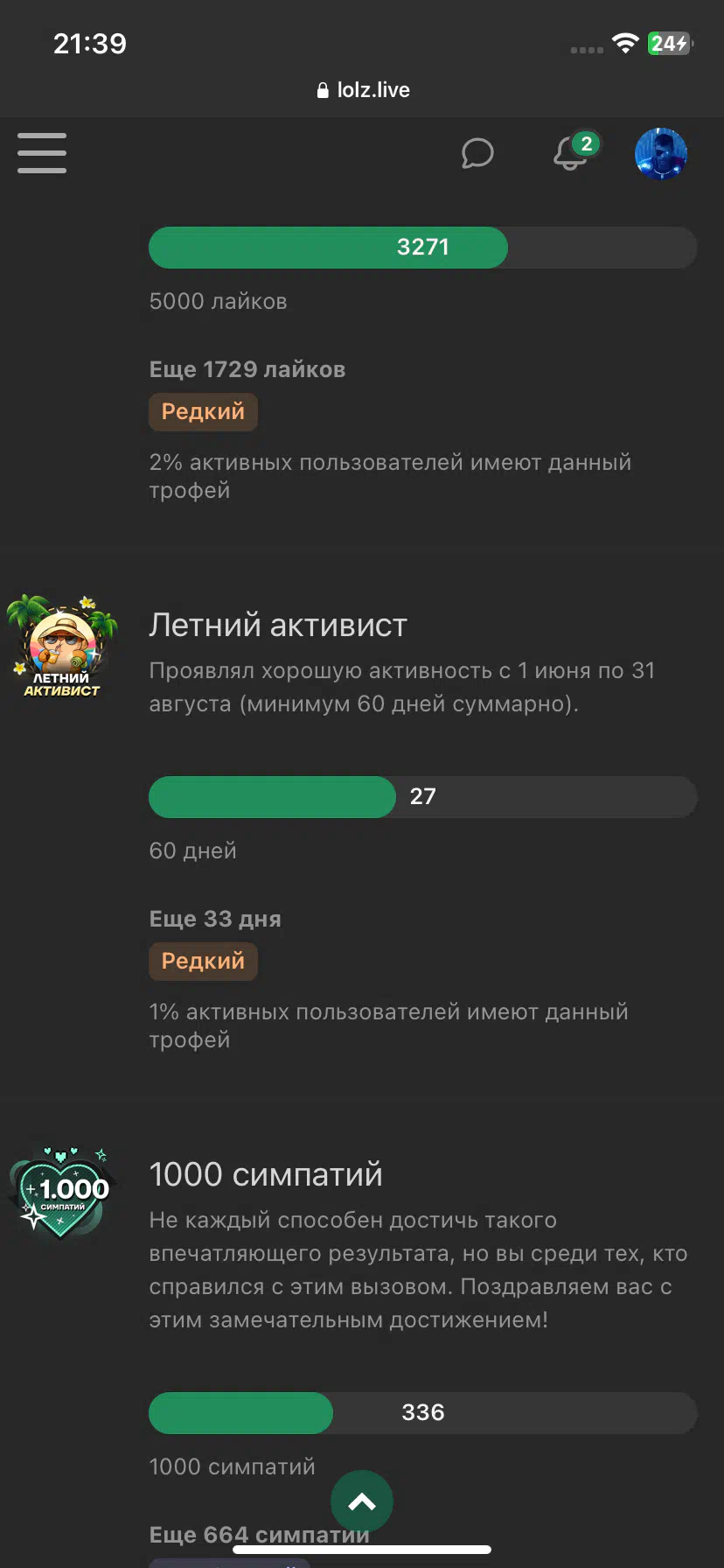The width and height of the screenshot is (724, 1568).
Task: Open the notifications bell
Action: point(571,153)
